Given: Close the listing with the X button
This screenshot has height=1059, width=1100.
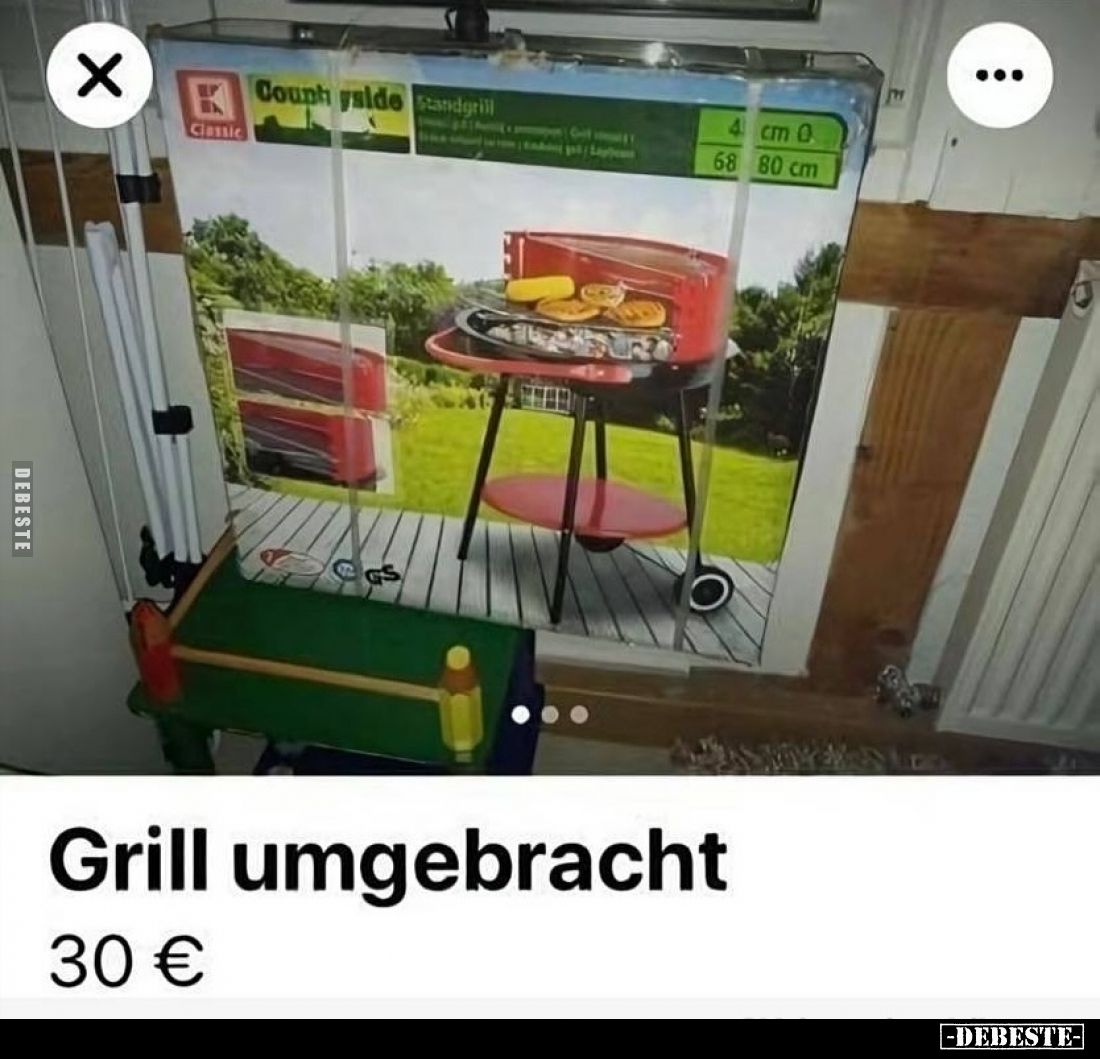Looking at the screenshot, I should pos(99,76).
